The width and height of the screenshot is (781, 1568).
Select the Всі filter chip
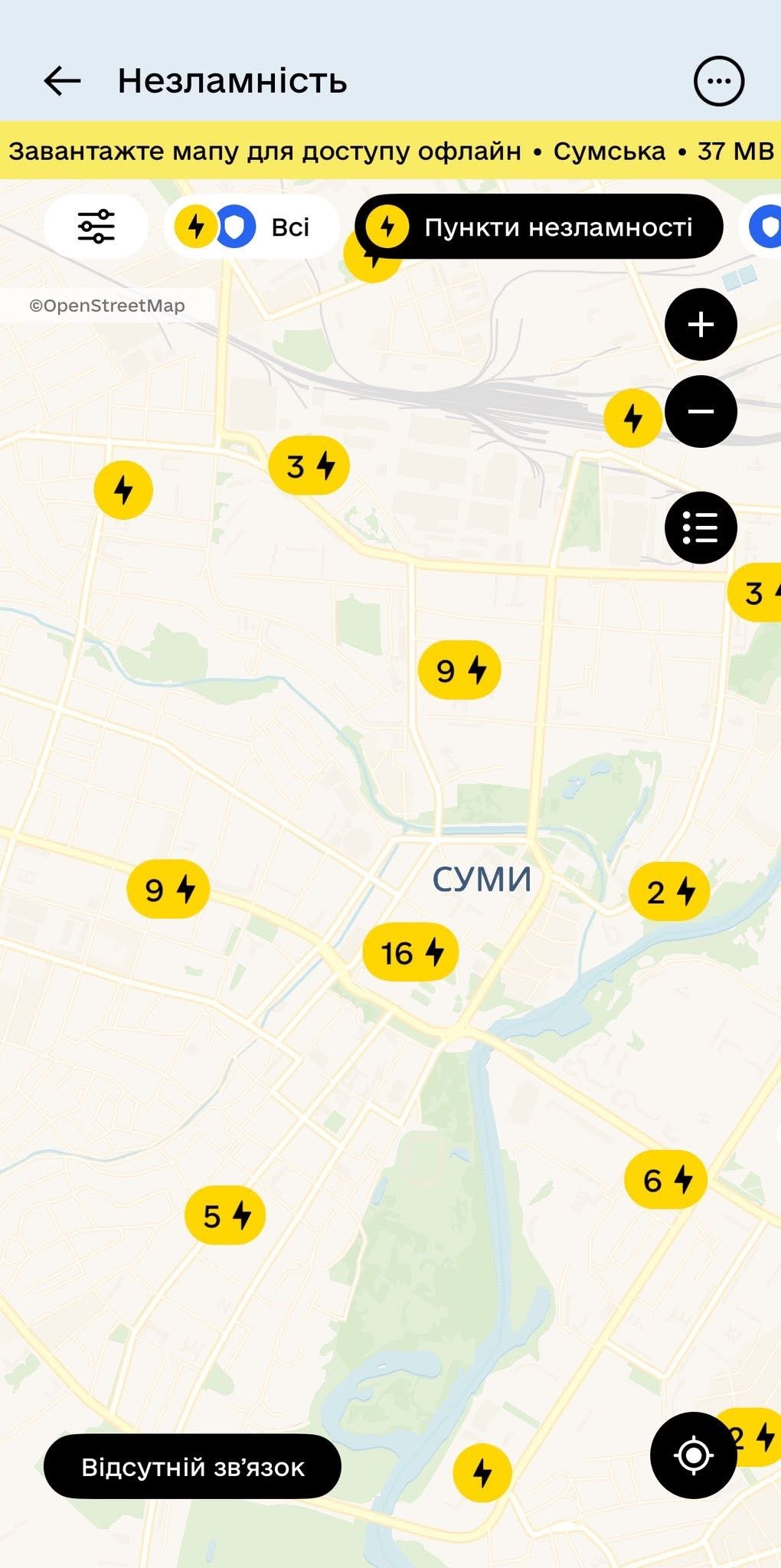pos(251,227)
